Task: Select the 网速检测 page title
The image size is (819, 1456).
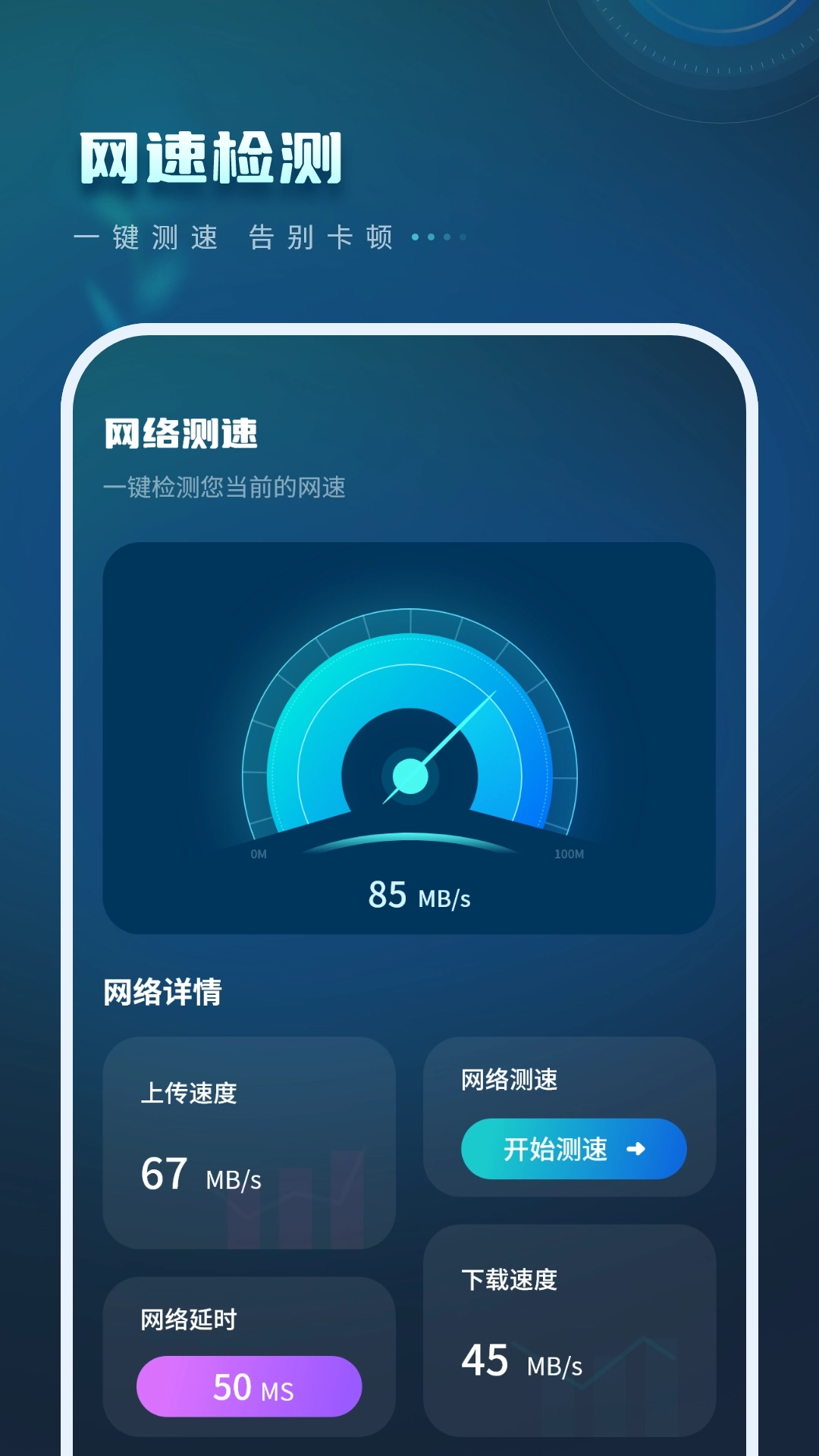Action: 209,155
